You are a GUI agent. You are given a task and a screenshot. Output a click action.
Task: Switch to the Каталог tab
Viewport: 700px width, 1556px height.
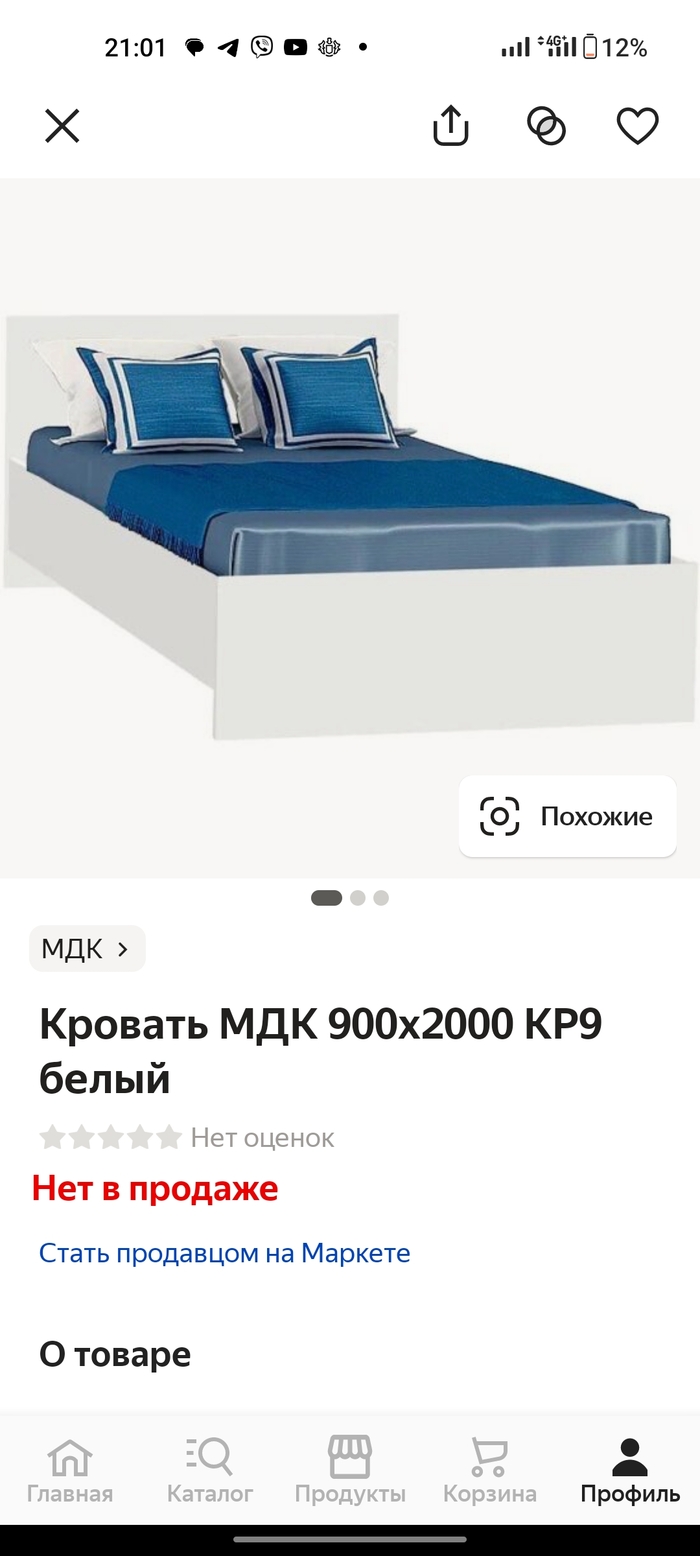210,1470
